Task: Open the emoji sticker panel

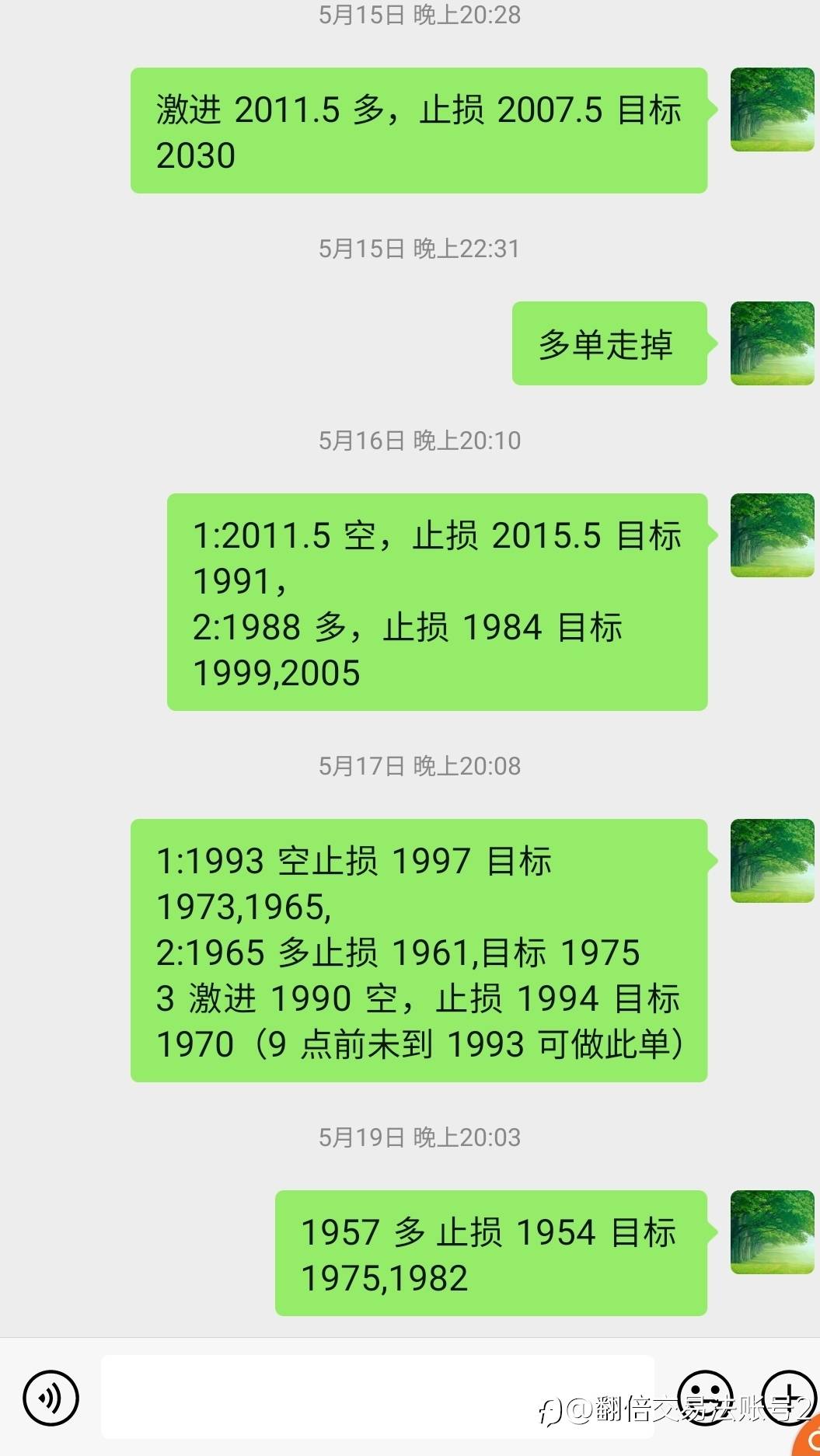Action: pos(705,1396)
